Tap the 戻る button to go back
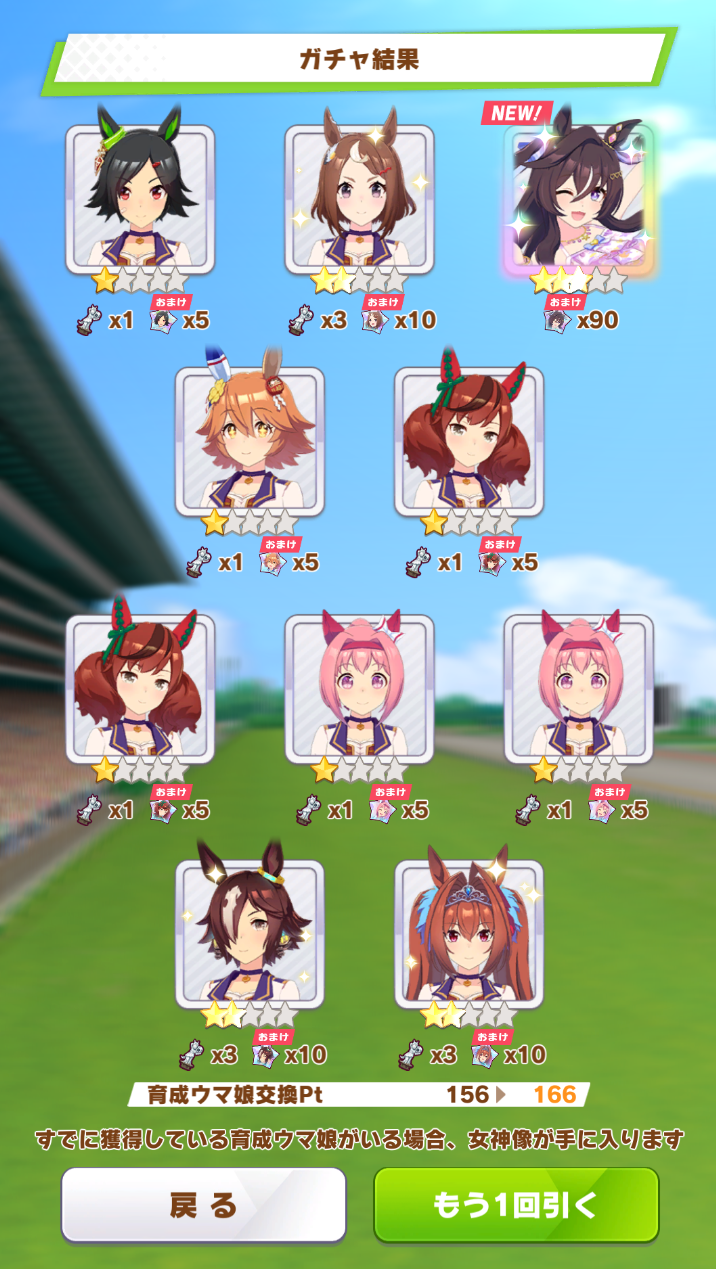This screenshot has width=716, height=1269. click(203, 1204)
